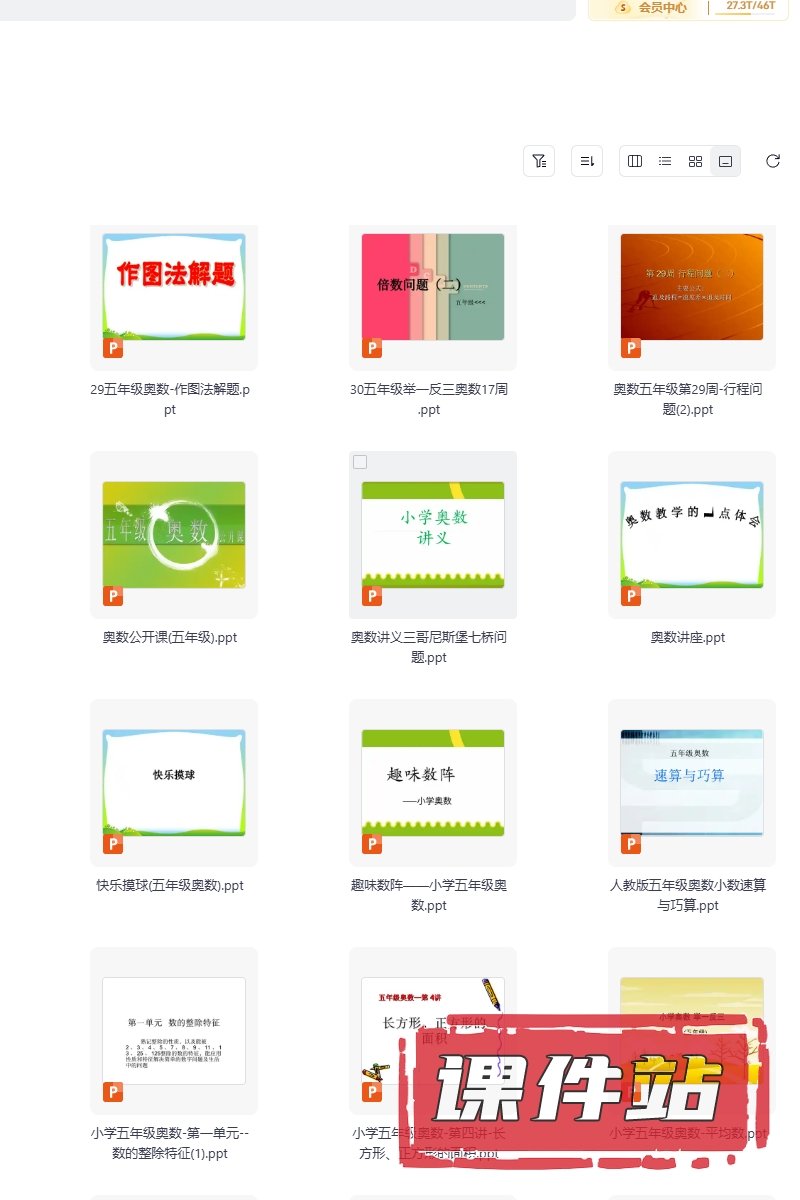Open 趣味数阵——小学五年级奥数.ppt

(x=433, y=783)
